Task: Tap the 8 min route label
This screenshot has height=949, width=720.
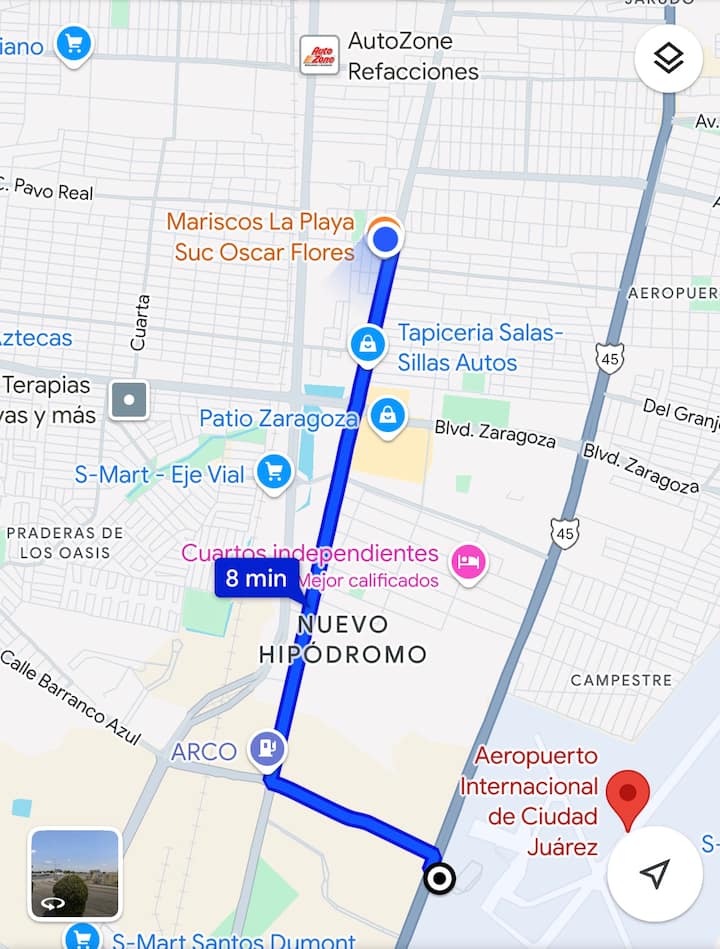Action: coord(256,578)
